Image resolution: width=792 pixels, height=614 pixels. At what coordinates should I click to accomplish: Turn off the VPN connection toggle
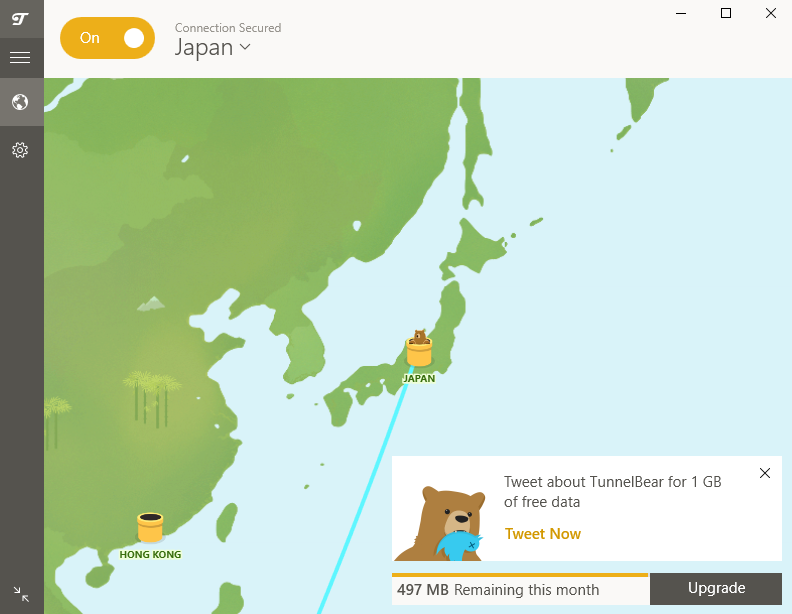[x=108, y=38]
